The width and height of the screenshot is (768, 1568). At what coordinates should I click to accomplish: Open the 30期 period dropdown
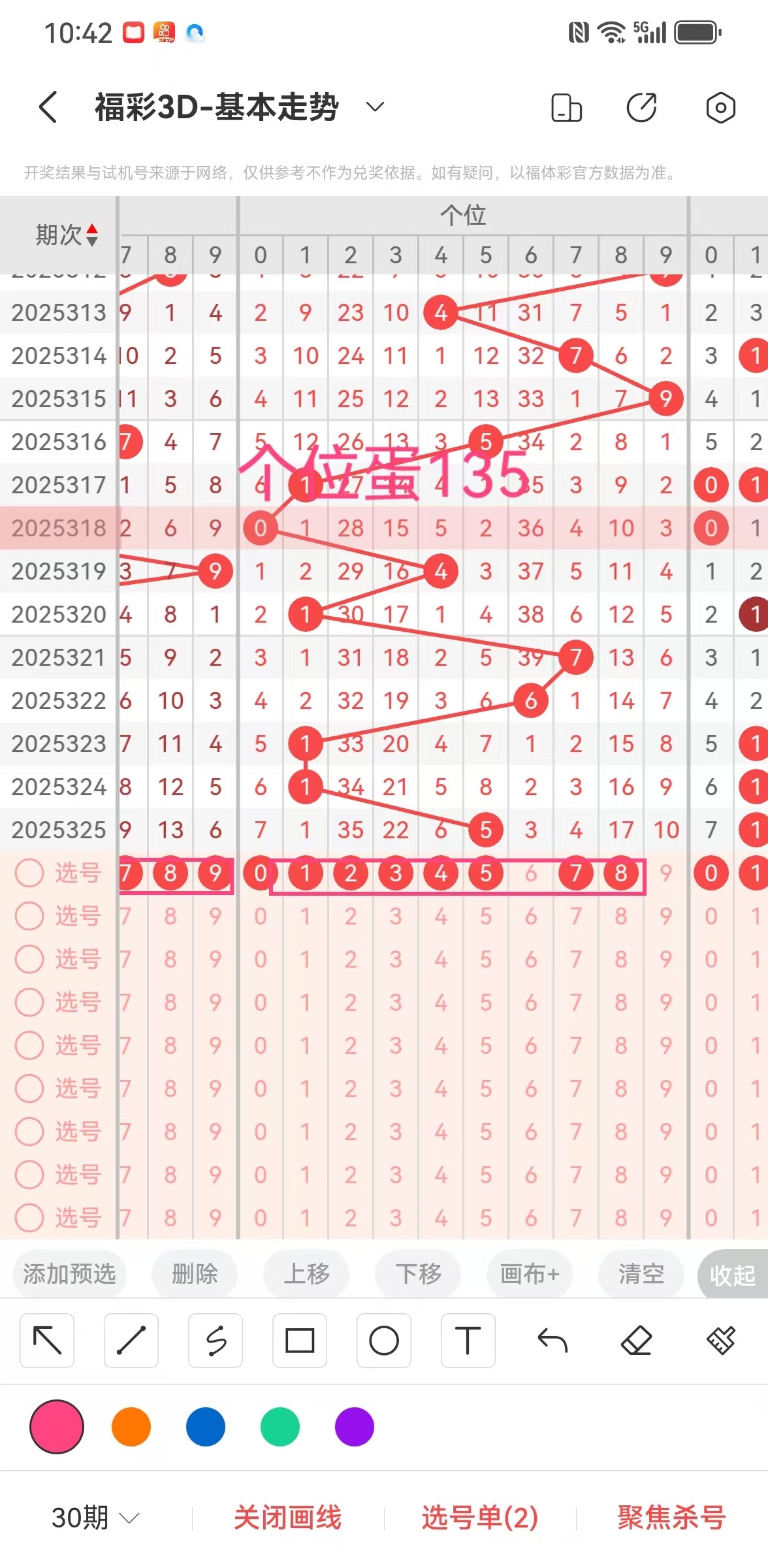pyautogui.click(x=95, y=1517)
